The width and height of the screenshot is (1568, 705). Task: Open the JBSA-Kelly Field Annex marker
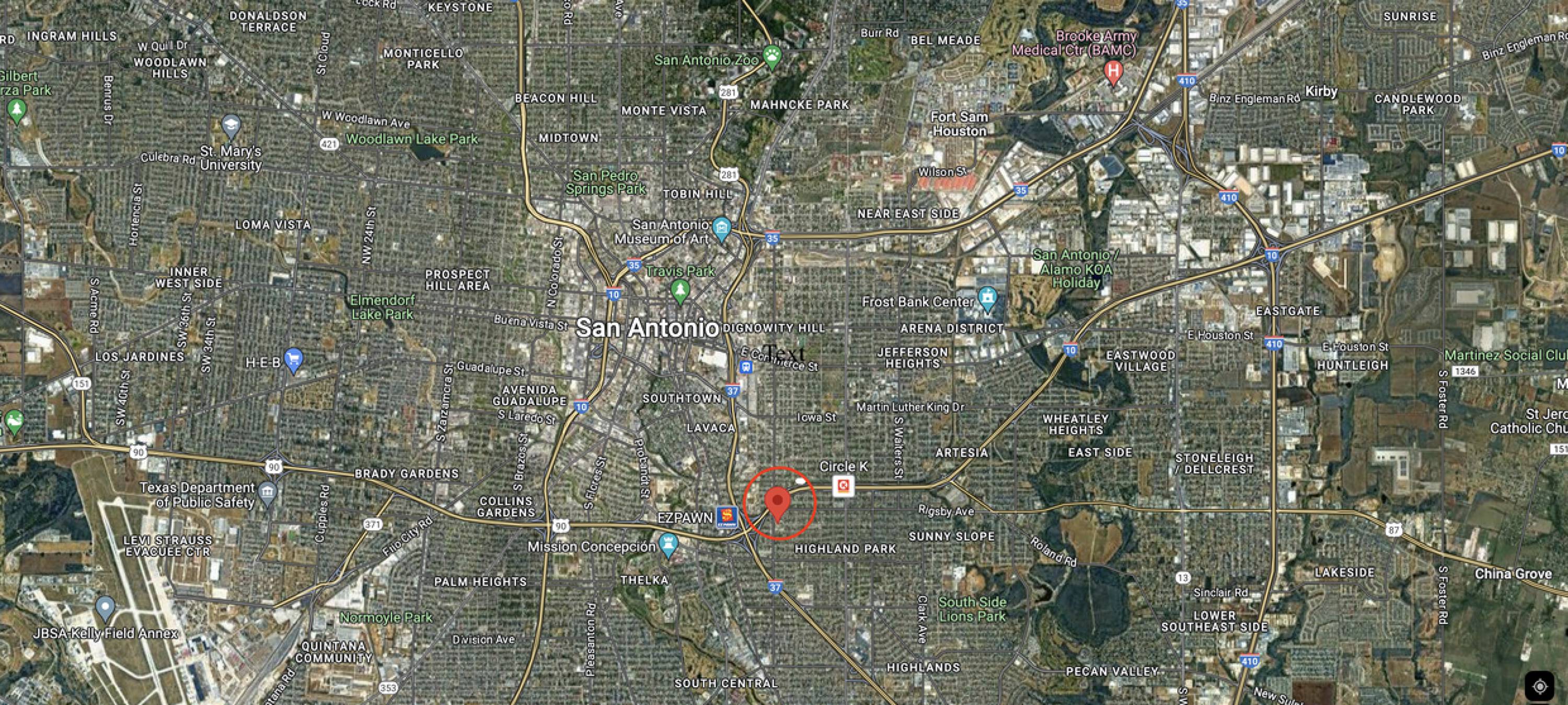[105, 608]
